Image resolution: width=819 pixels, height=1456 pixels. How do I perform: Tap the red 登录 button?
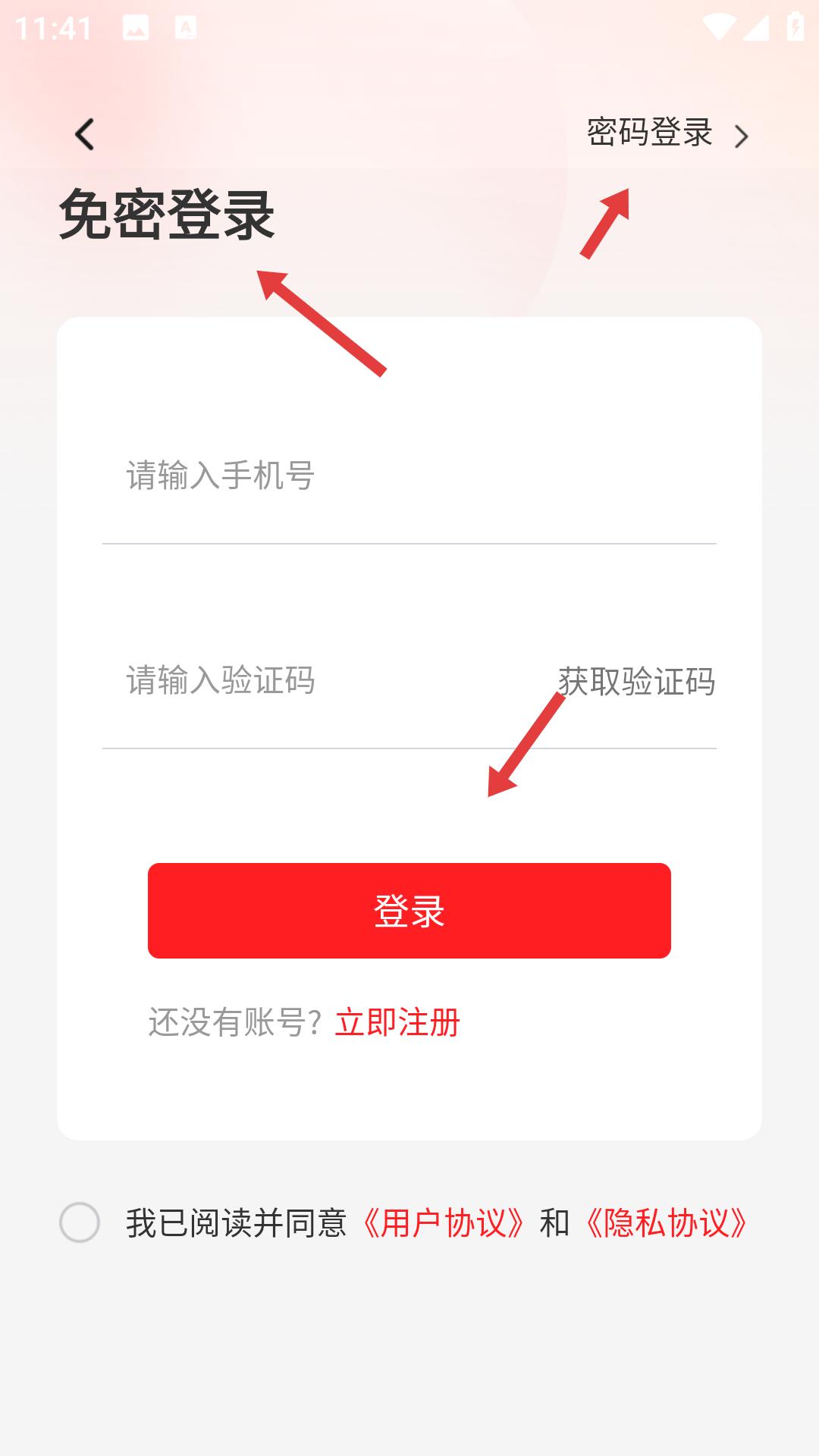pos(409,910)
